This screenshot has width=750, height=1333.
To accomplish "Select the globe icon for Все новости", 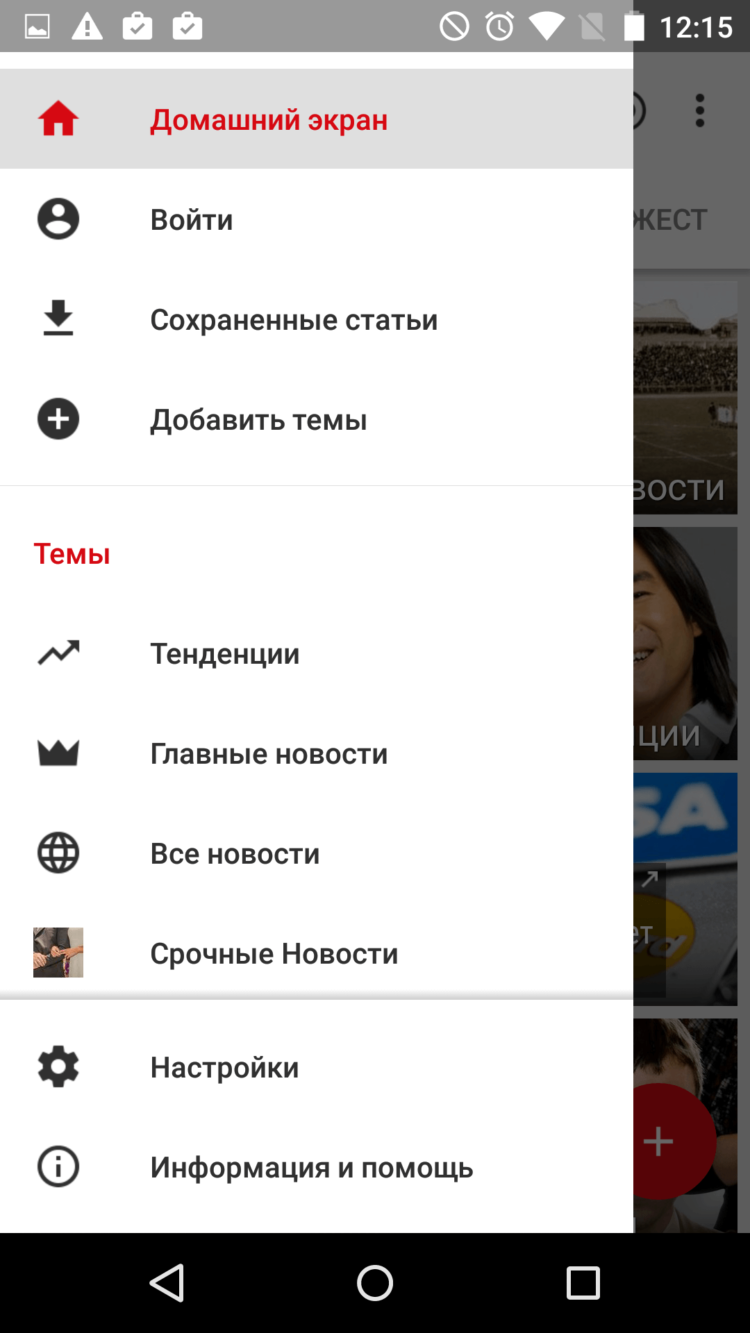I will pos(57,852).
